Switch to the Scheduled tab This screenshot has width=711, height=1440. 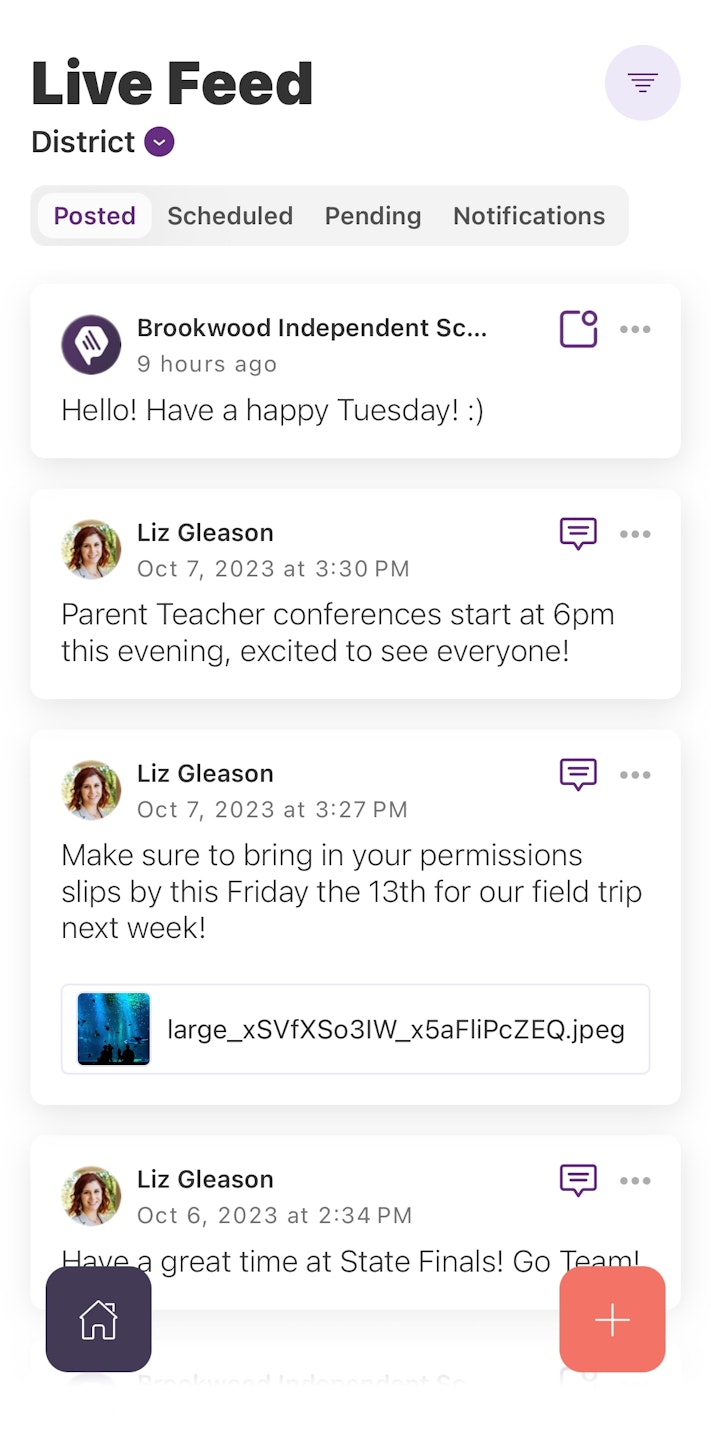point(230,216)
